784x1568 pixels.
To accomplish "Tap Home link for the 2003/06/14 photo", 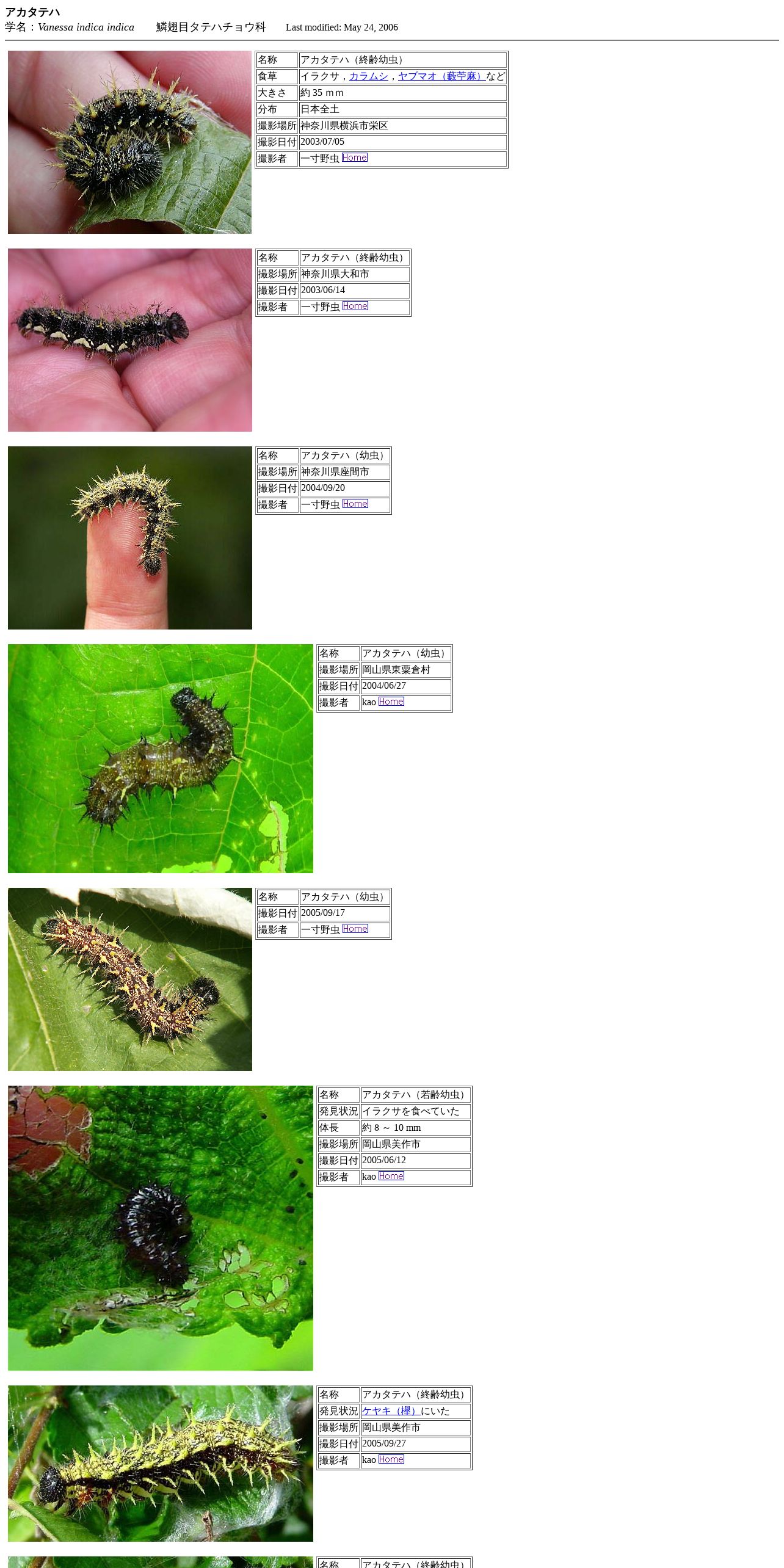I will [x=355, y=306].
